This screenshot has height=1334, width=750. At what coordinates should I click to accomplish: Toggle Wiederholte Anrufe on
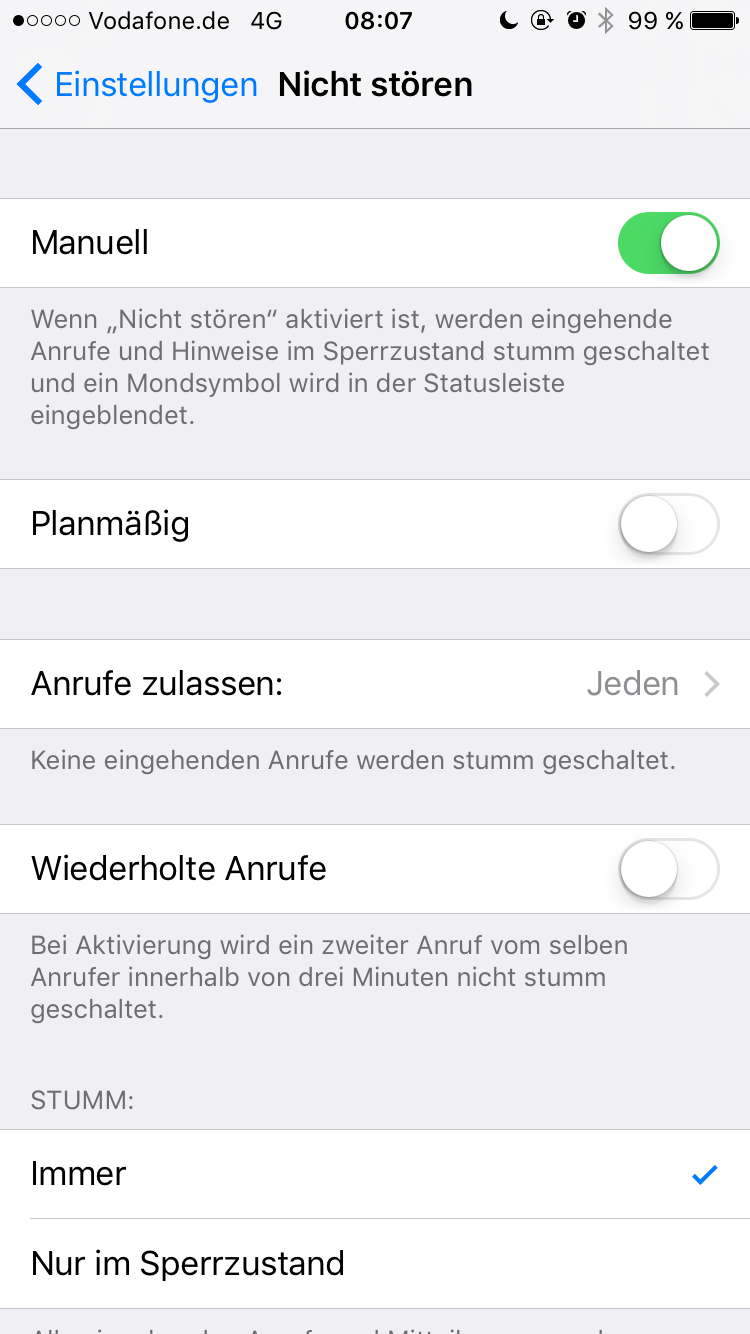668,868
